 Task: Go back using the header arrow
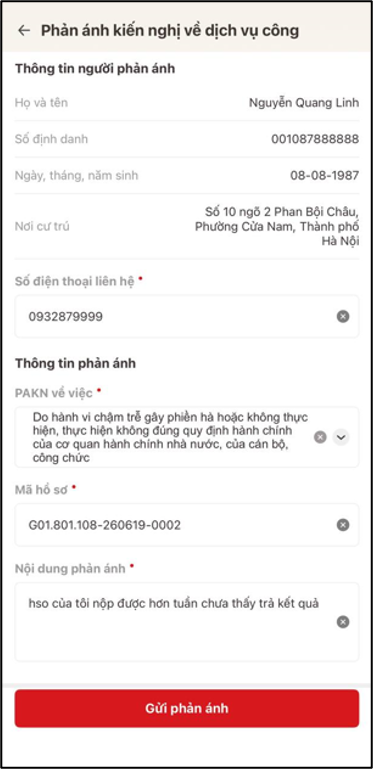[24, 30]
